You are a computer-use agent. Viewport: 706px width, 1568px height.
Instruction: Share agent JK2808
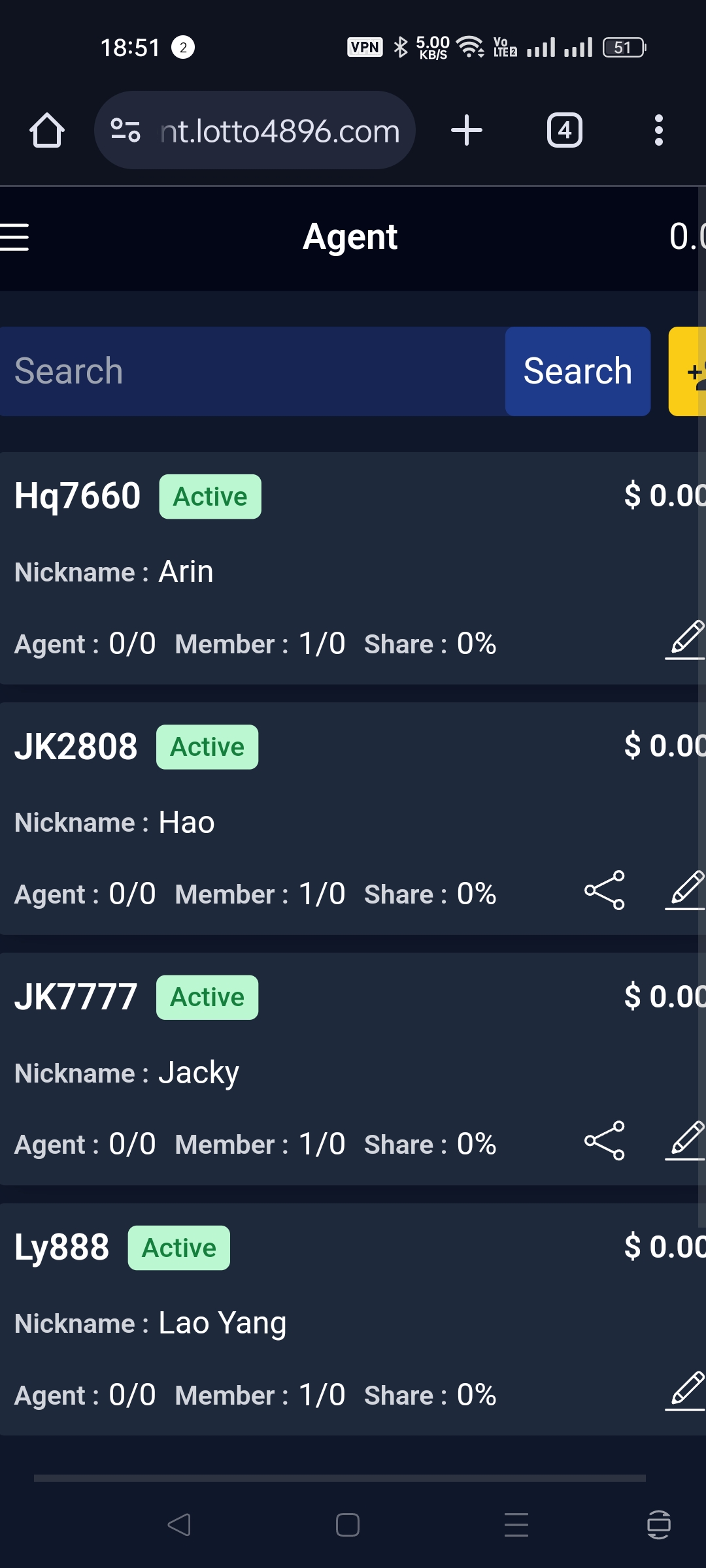605,890
